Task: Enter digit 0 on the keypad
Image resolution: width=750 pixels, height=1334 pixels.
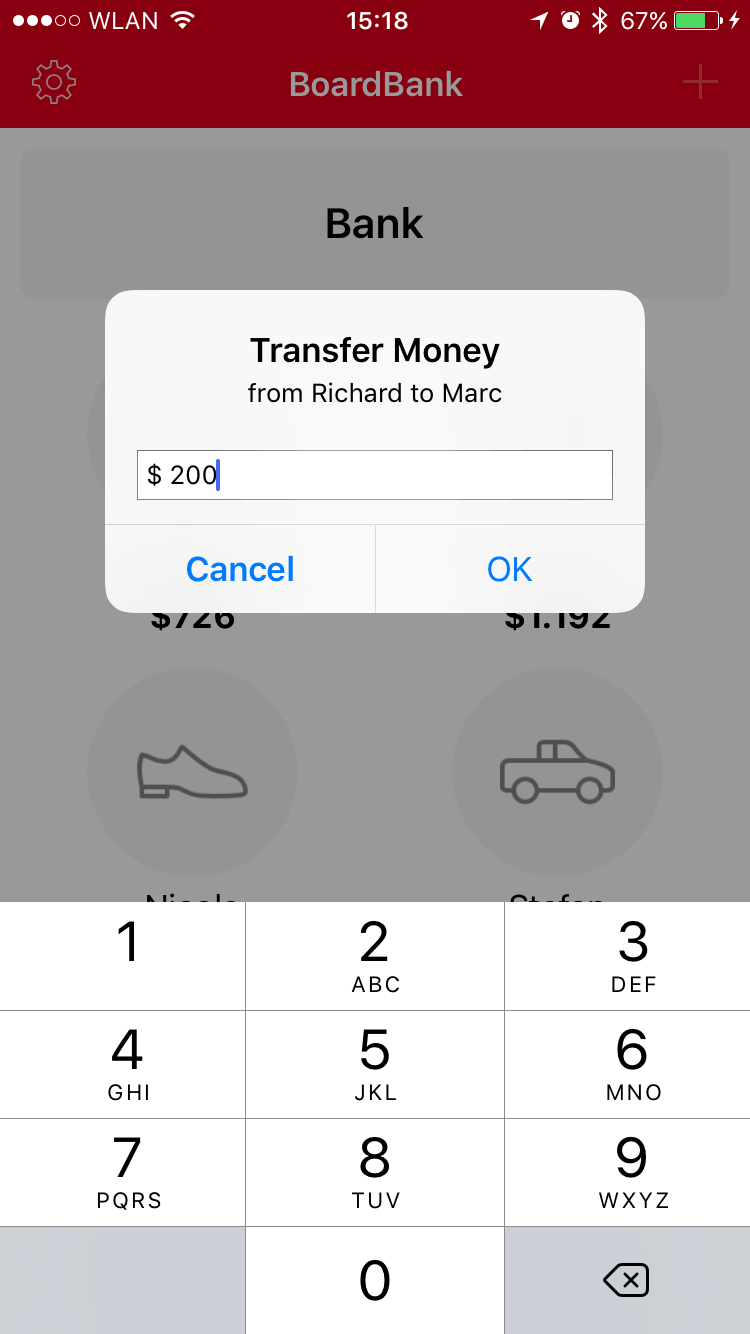Action: 374,1280
